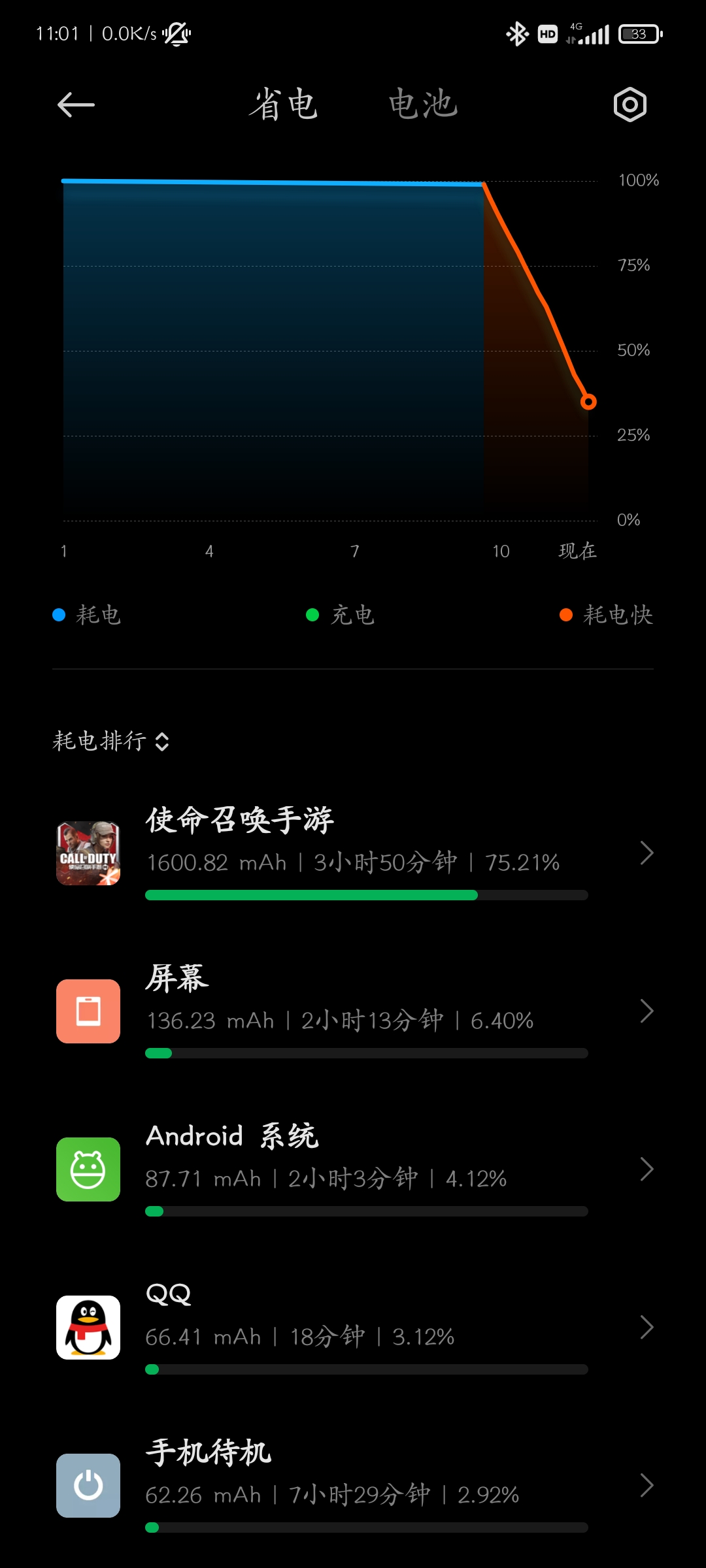Select the 电池 tab

point(423,105)
